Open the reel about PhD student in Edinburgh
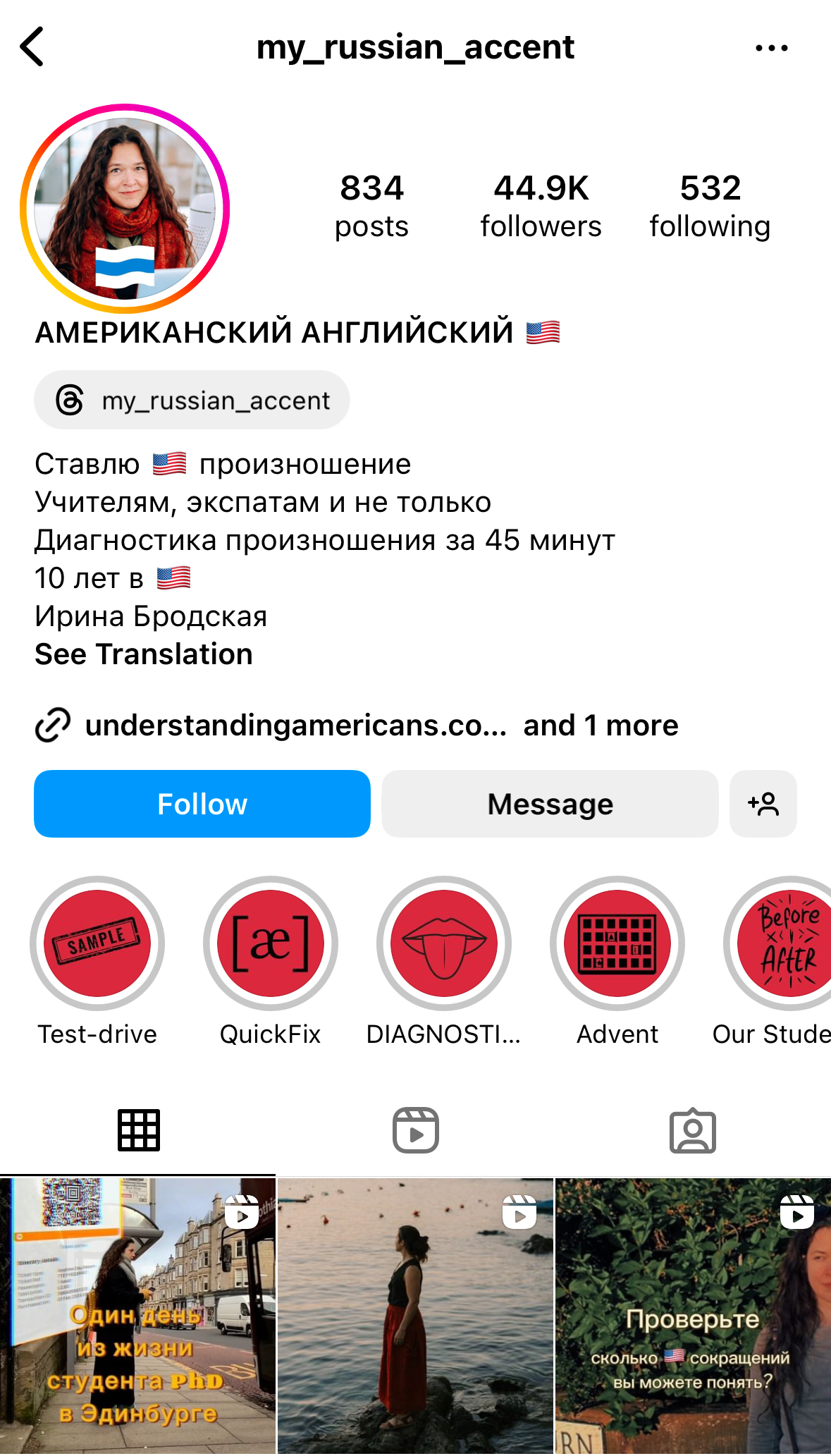Image resolution: width=831 pixels, height=1456 pixels. (x=137, y=1316)
